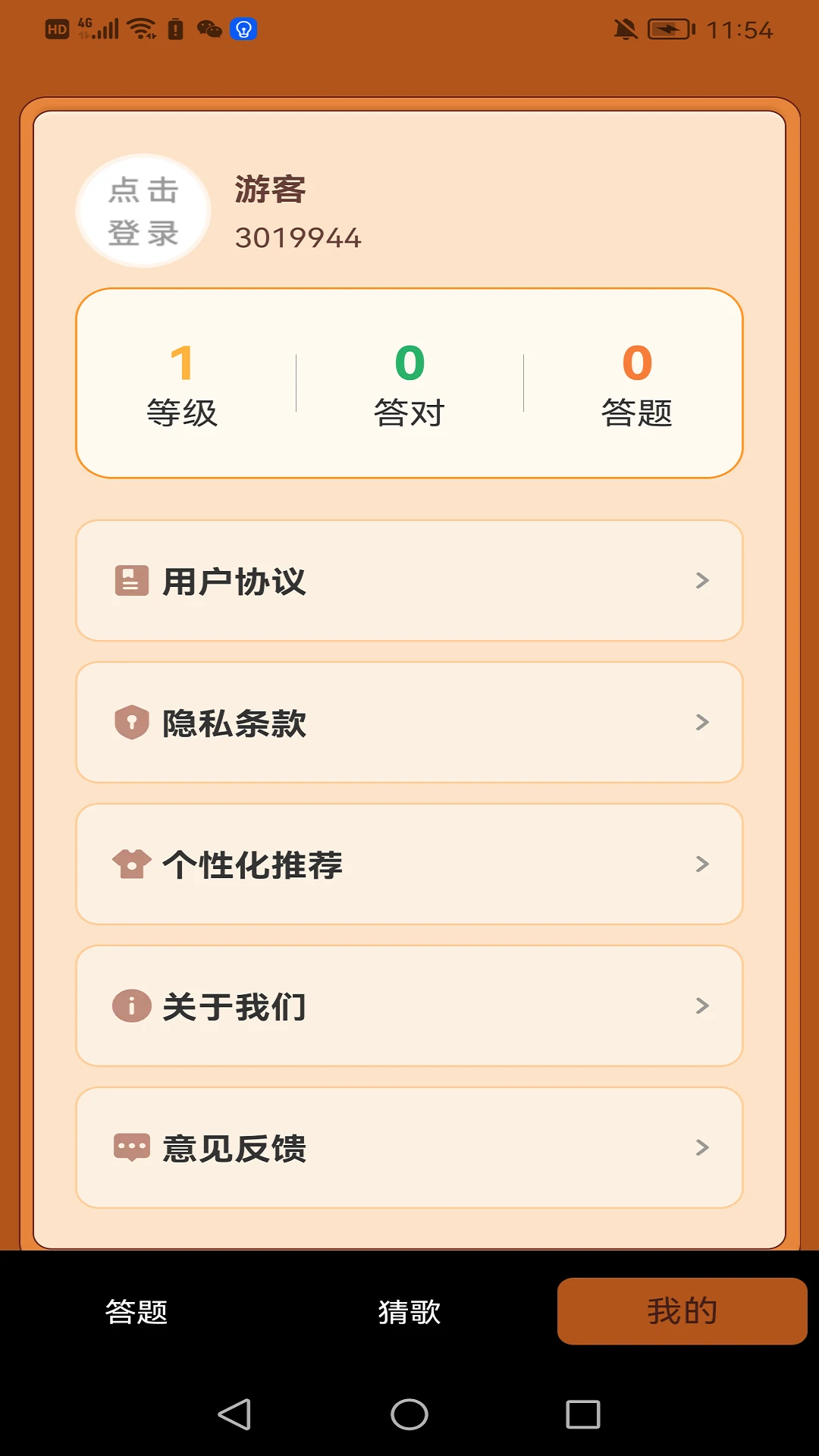Tap the flashlight notification icon in status bar
This screenshot has height=1456, width=819.
[x=243, y=29]
